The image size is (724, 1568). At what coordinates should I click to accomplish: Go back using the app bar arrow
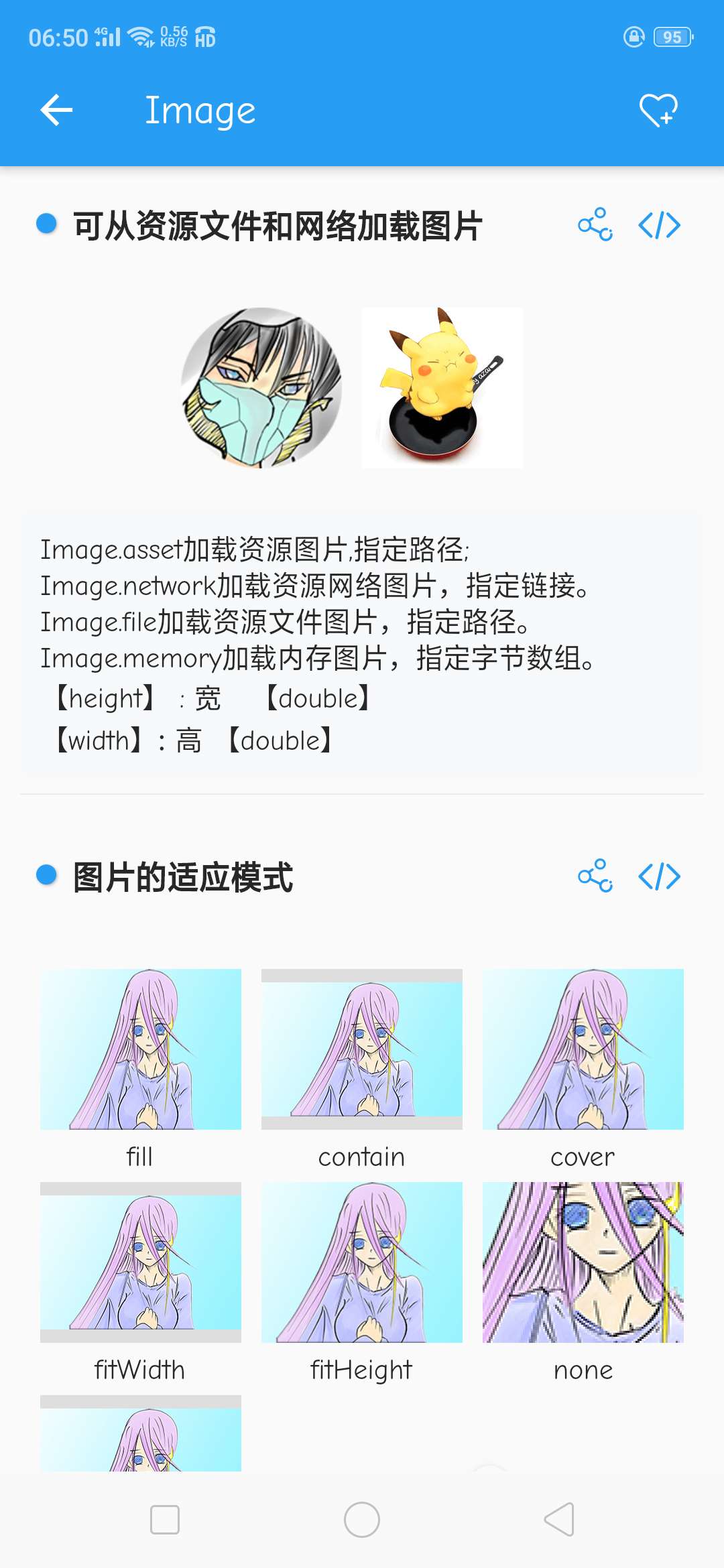[56, 111]
